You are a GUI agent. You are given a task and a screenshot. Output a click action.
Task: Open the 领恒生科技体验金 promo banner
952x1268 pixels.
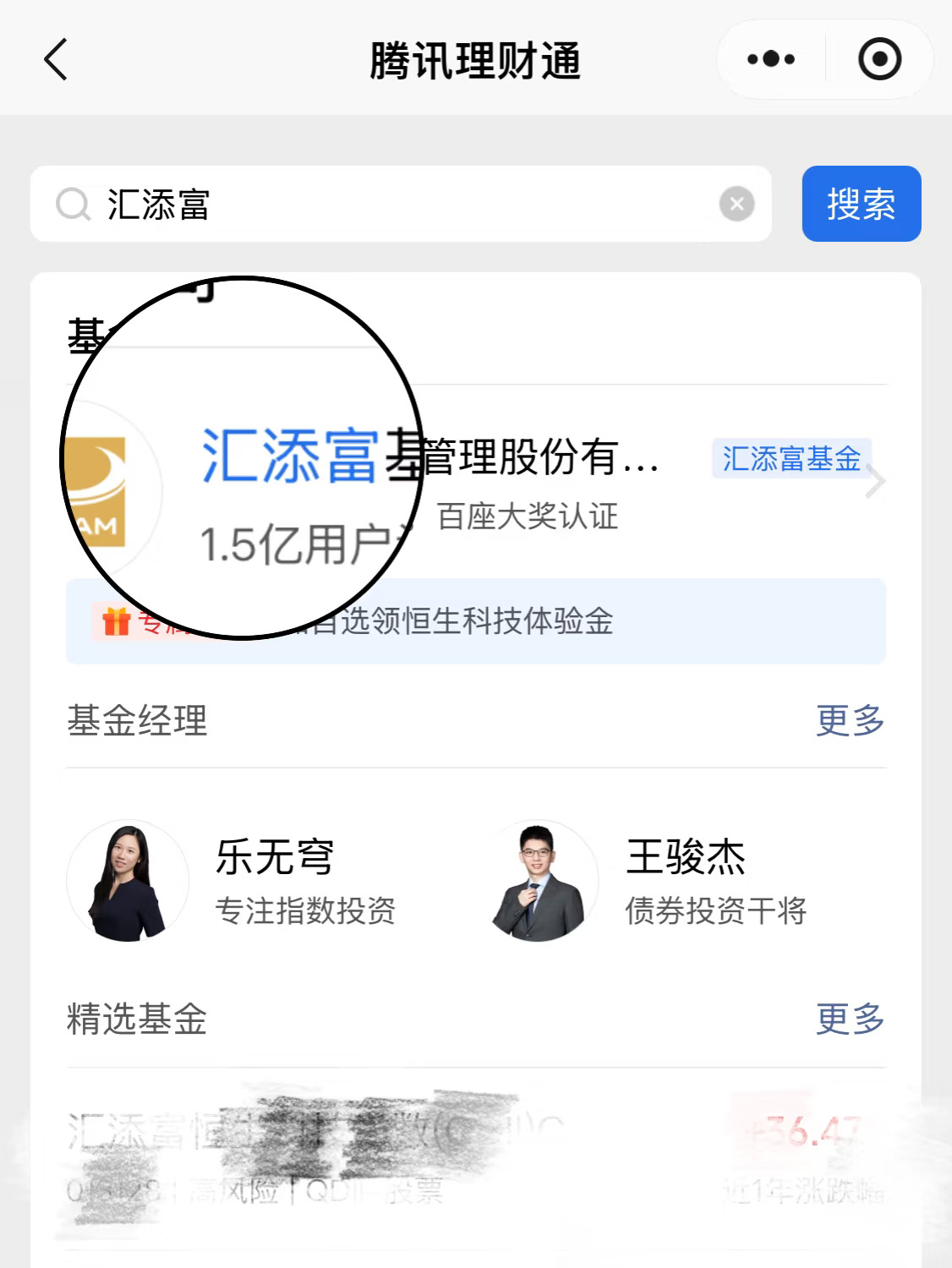point(476,623)
